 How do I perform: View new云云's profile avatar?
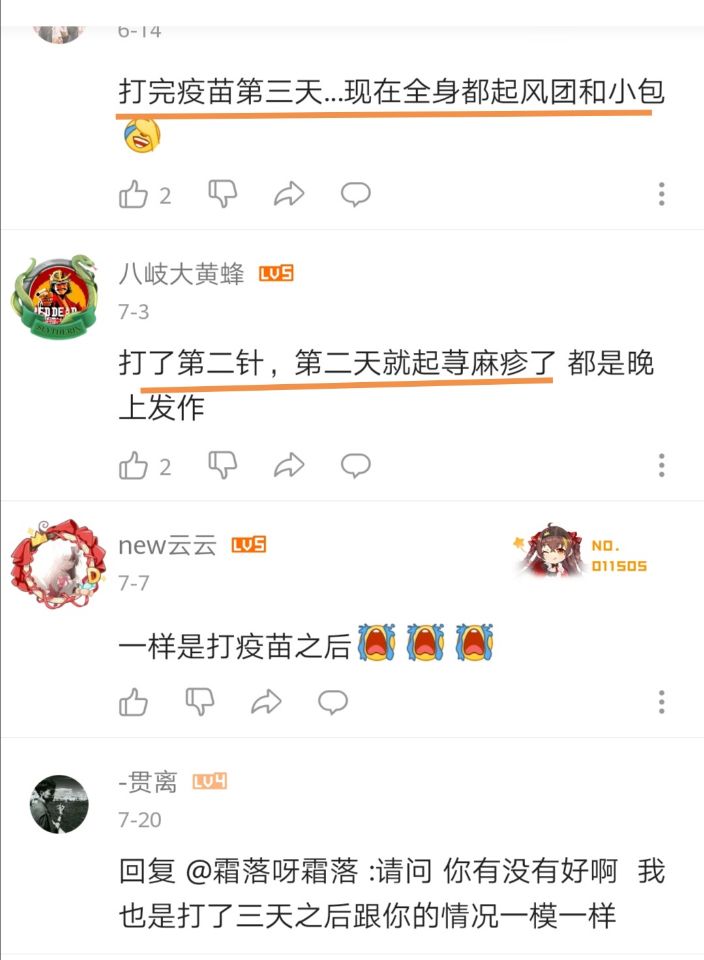[57, 566]
